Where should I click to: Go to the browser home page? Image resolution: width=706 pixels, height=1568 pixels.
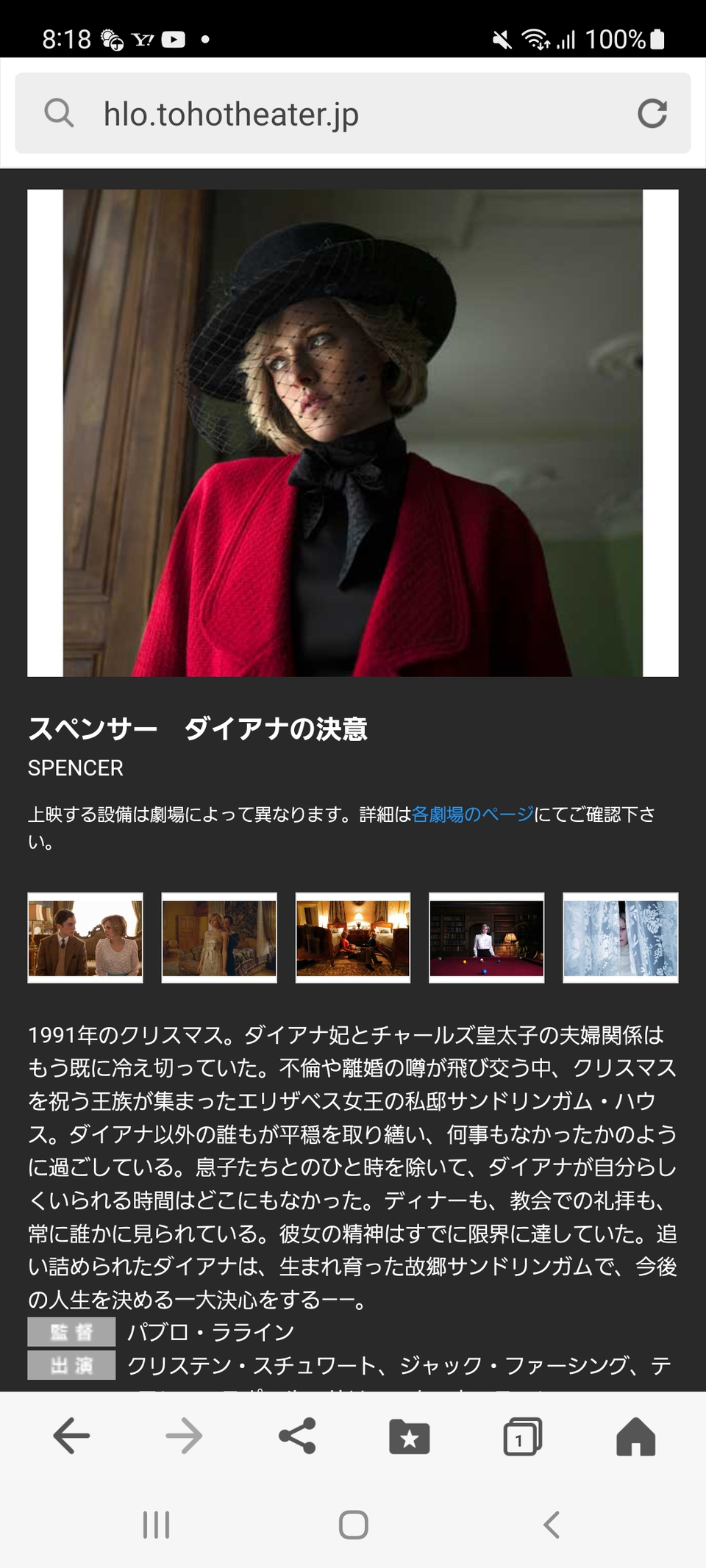[635, 1436]
